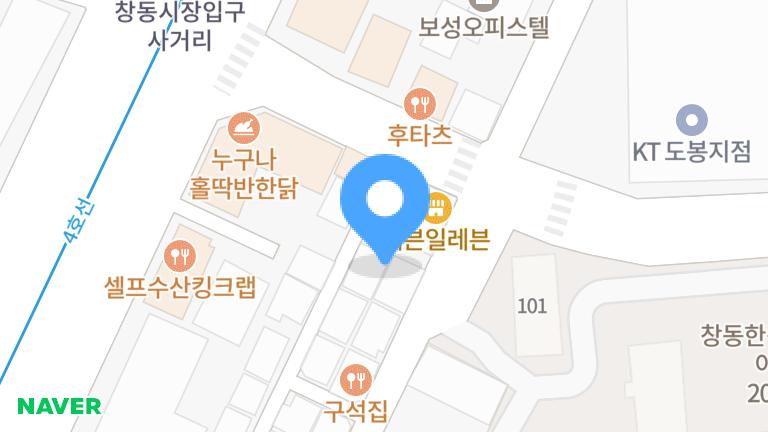The width and height of the screenshot is (768, 432).
Task: Select the 누구나홀딱반한닭 restaurant marker
Action: [x=245, y=128]
